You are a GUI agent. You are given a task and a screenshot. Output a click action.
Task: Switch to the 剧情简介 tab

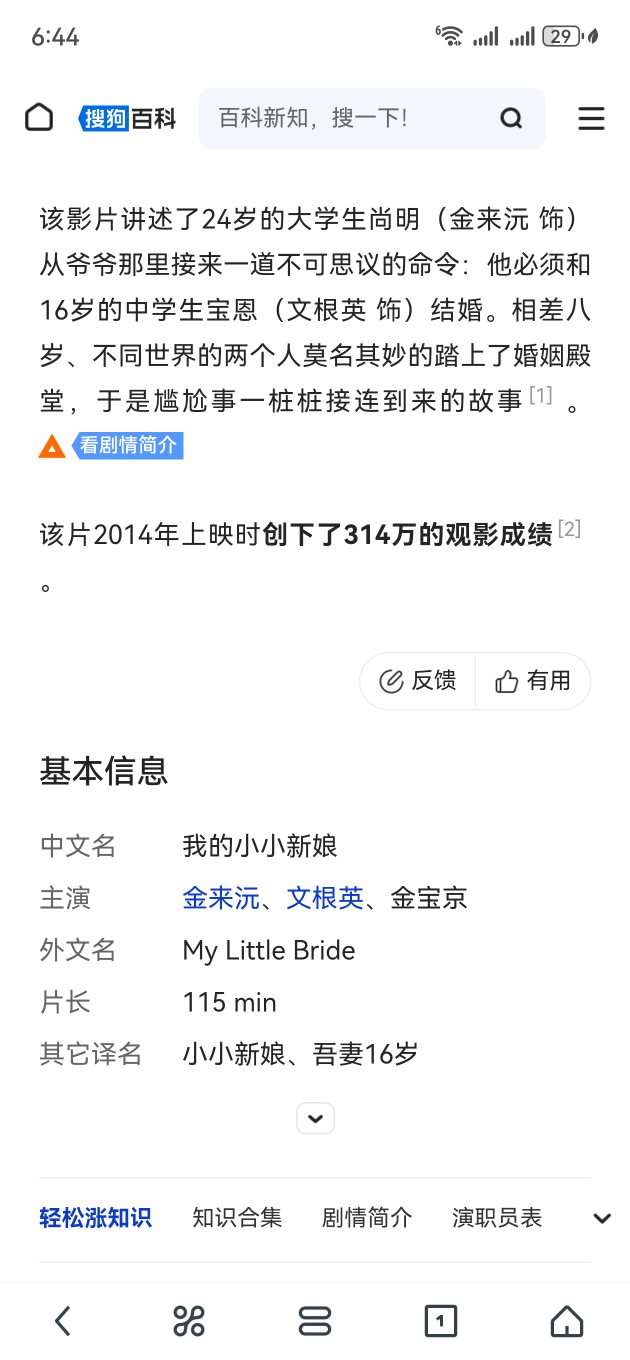367,1217
